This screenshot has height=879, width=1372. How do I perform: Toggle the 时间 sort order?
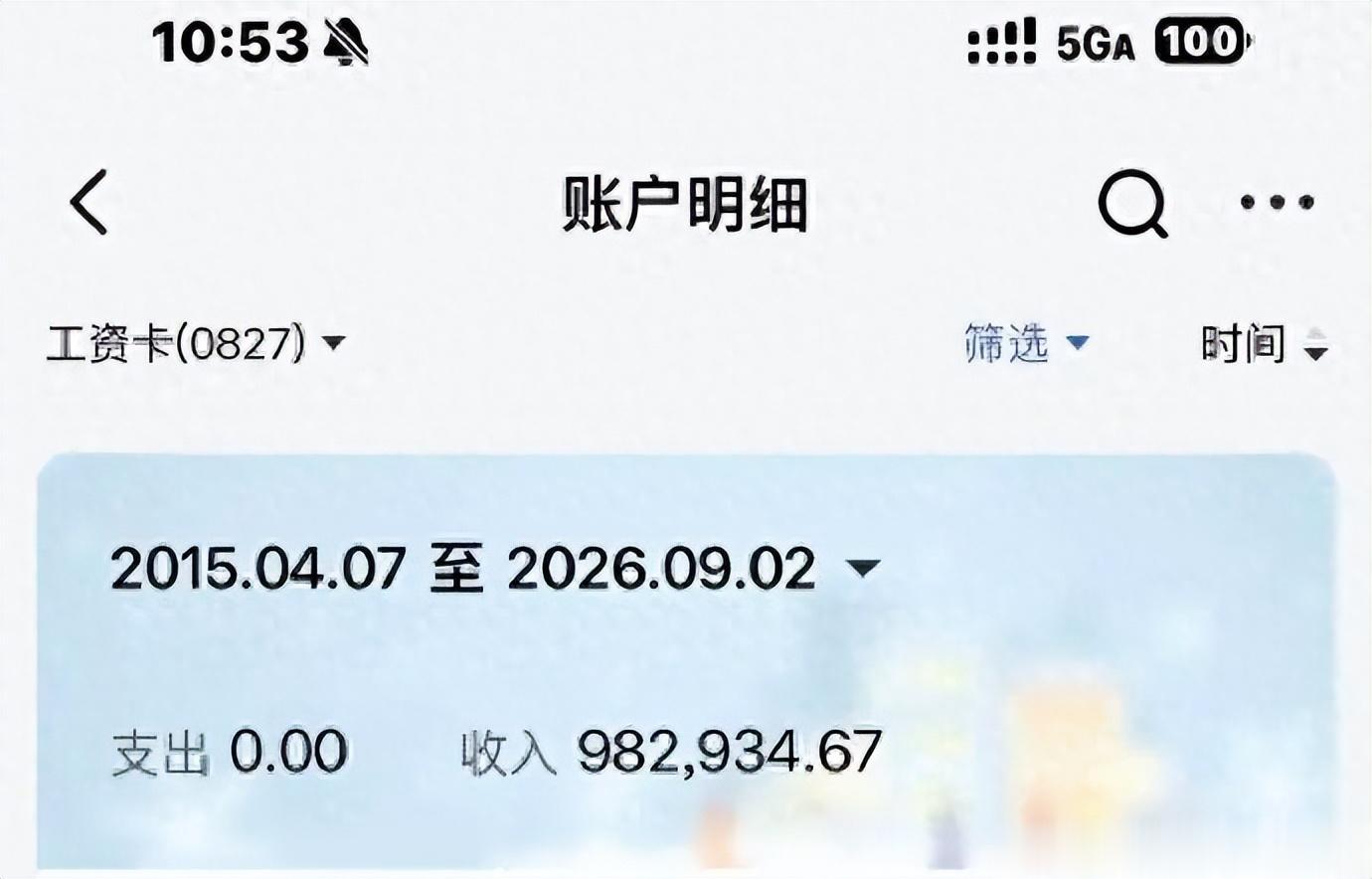pyautogui.click(x=1264, y=344)
